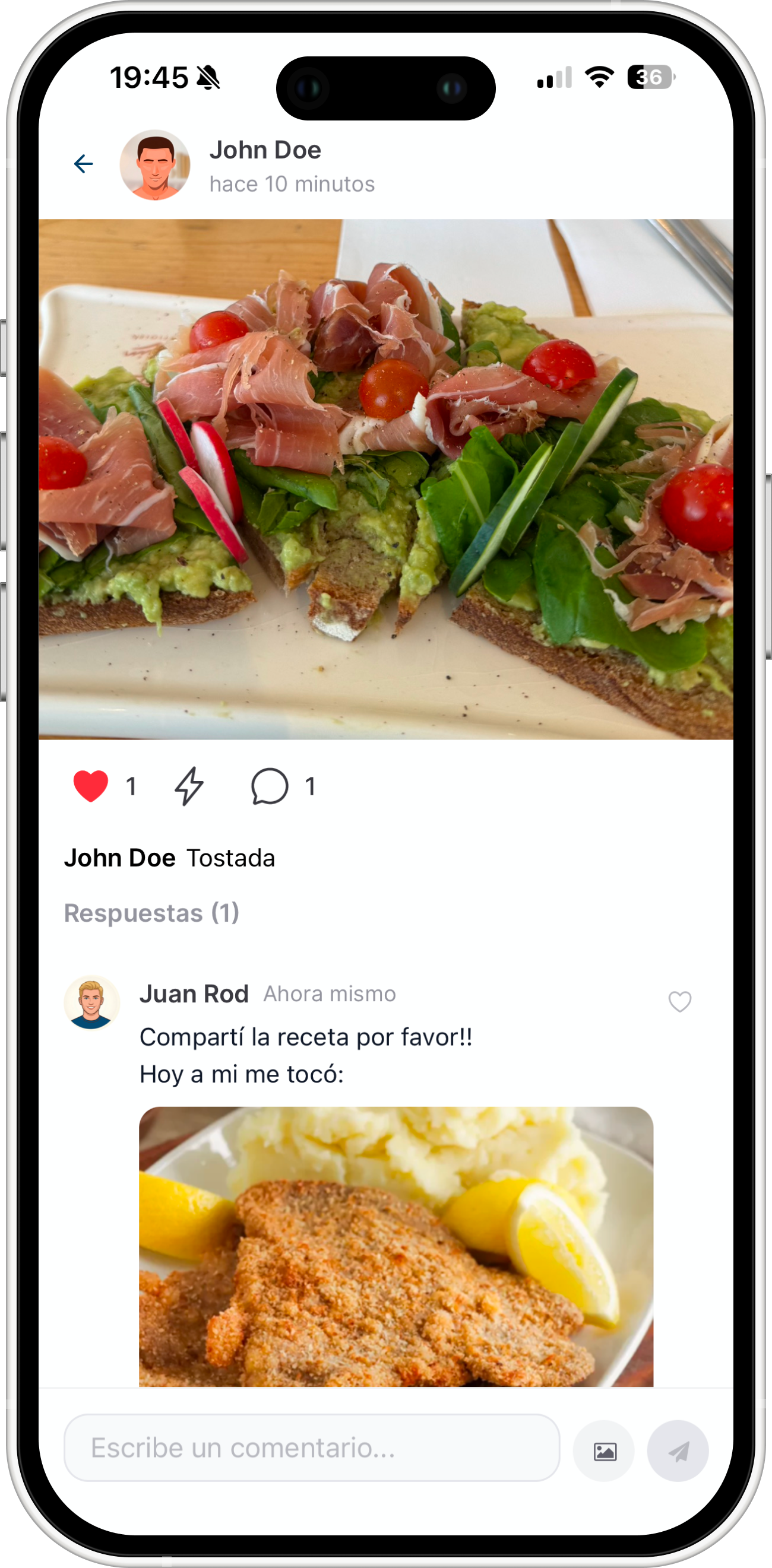Focus the 'Escribe un comentario...' field

coord(312,1448)
